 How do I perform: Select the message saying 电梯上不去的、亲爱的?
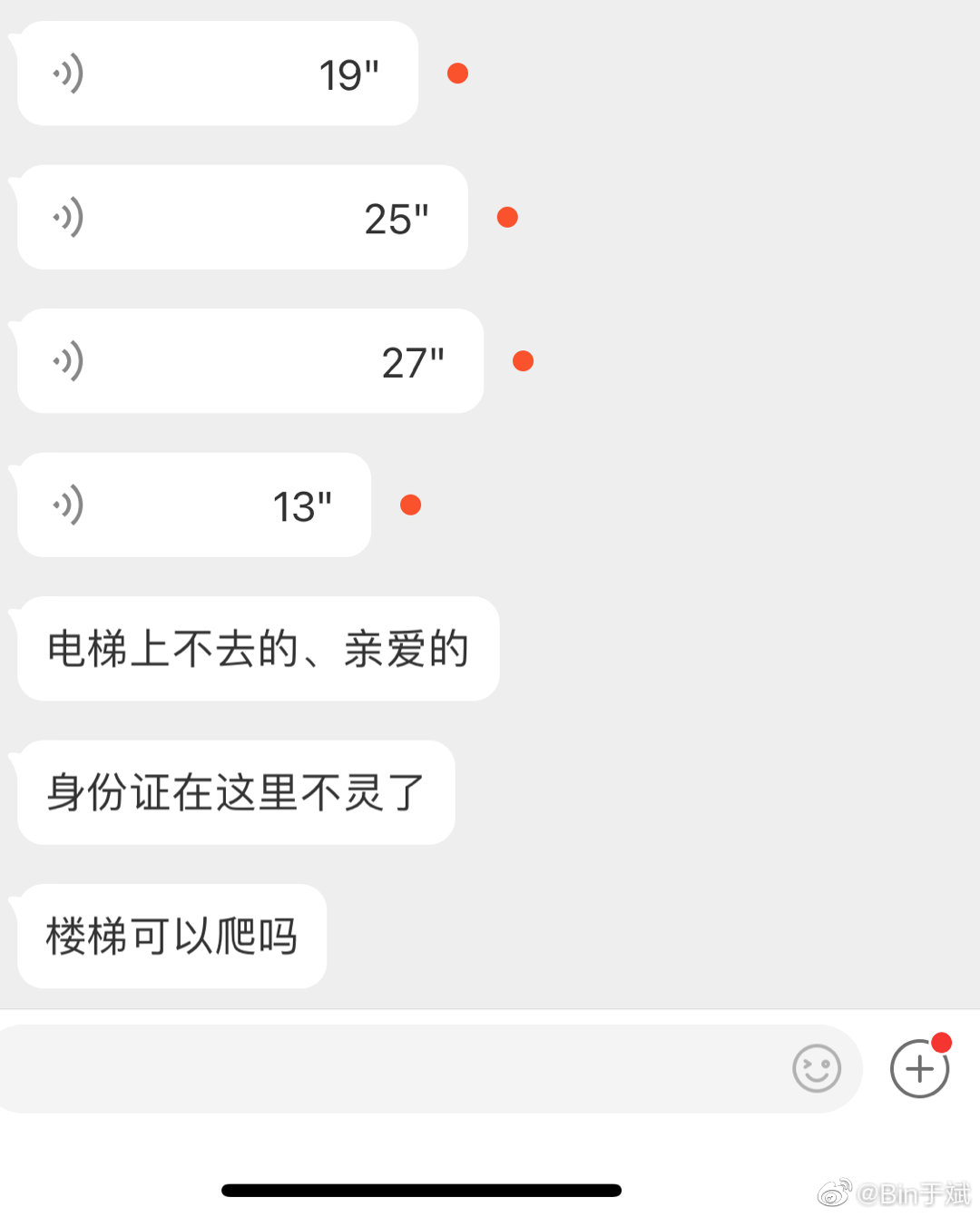257,649
